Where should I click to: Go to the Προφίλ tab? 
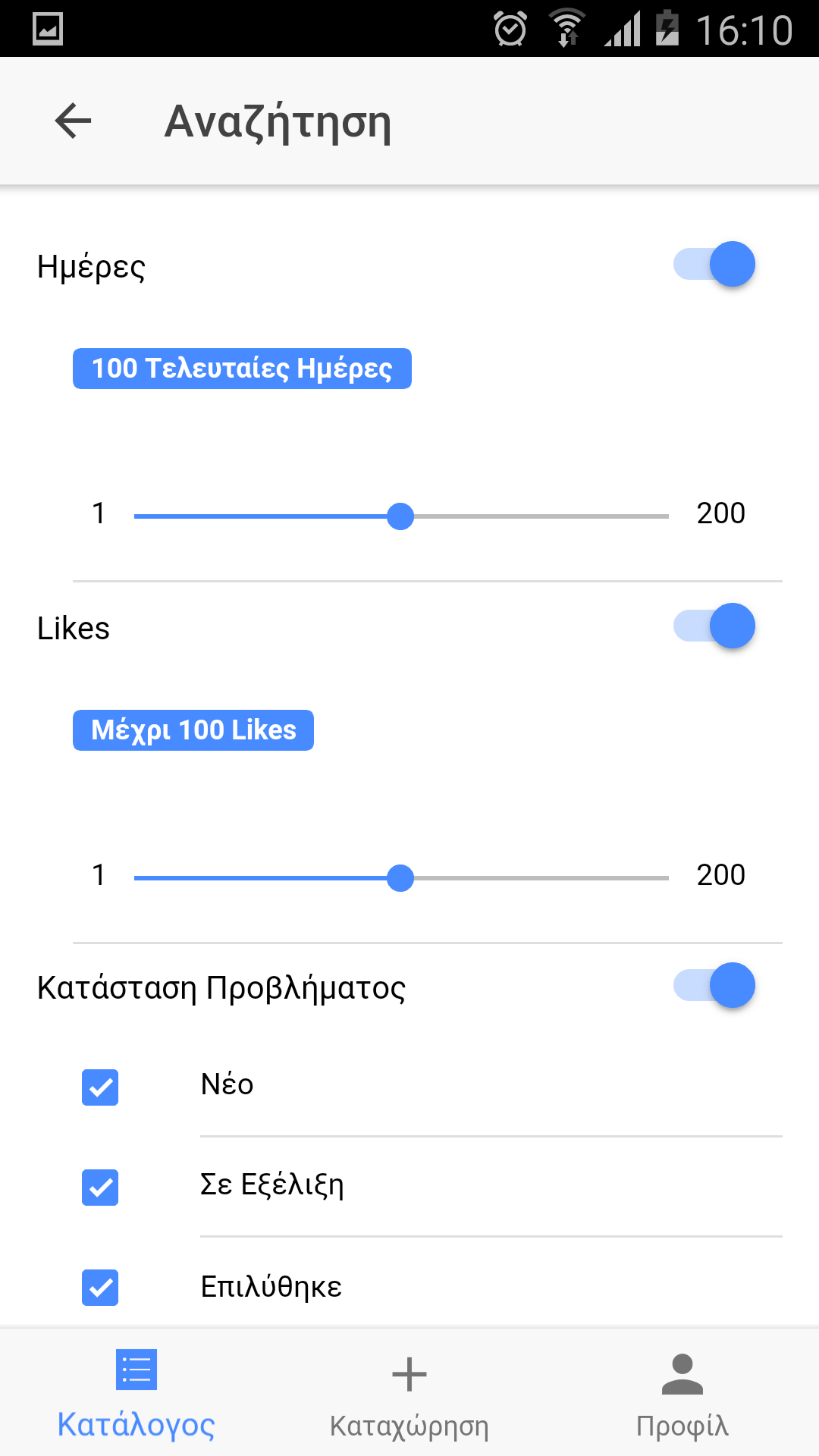click(682, 1394)
